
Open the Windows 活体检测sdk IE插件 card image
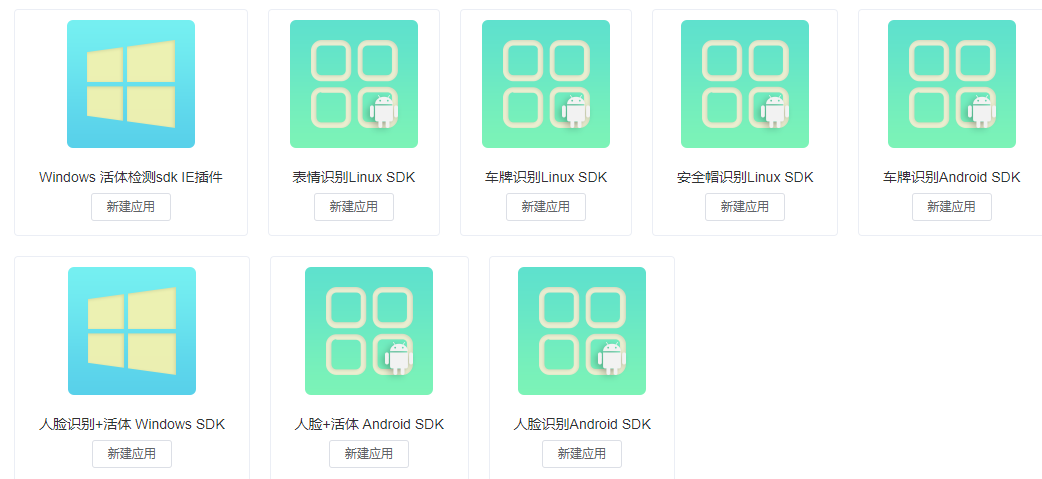click(x=131, y=84)
